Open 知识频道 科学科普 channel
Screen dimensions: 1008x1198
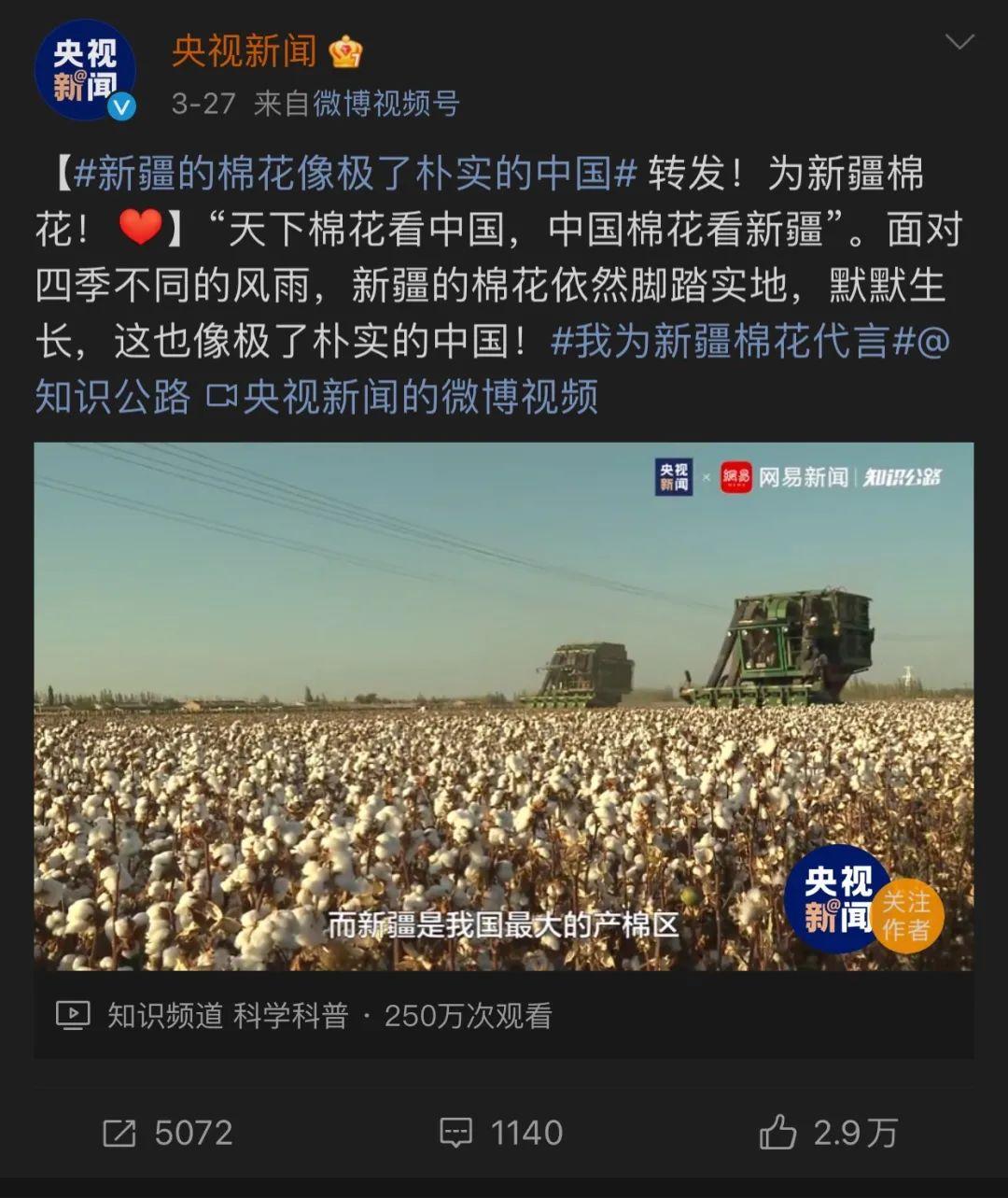(227, 1015)
